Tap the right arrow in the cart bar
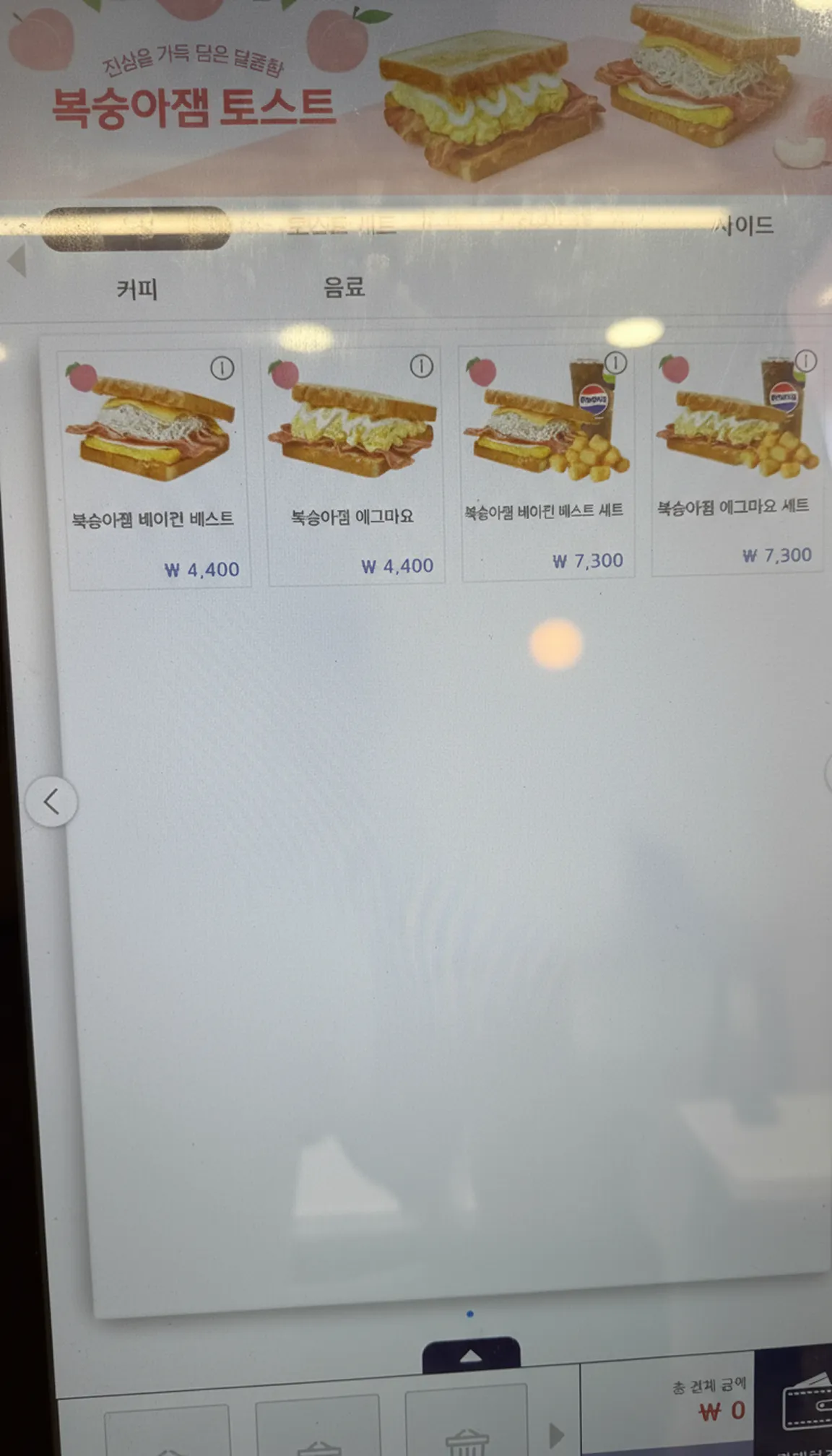This screenshot has height=1456, width=832. click(556, 1435)
